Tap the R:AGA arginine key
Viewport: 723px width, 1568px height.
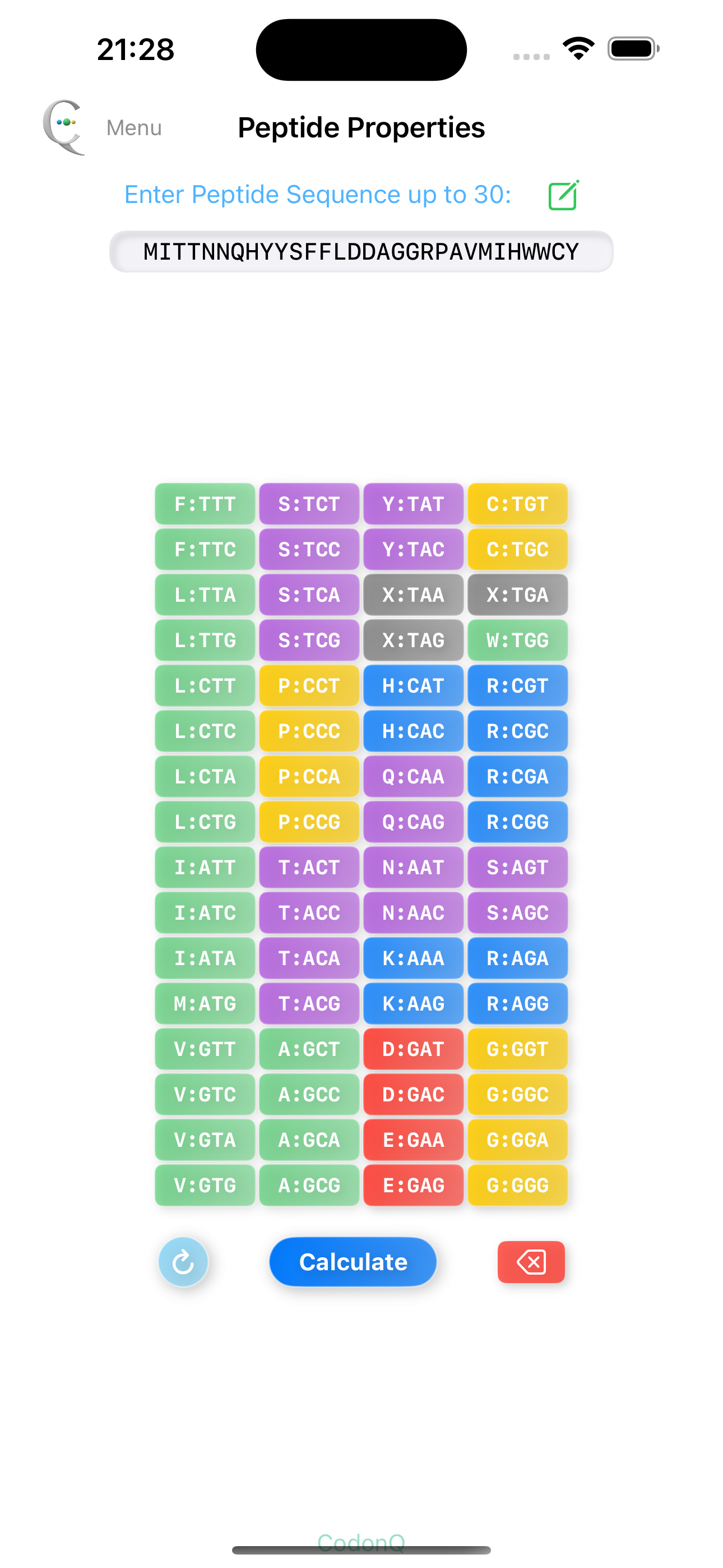(517, 958)
